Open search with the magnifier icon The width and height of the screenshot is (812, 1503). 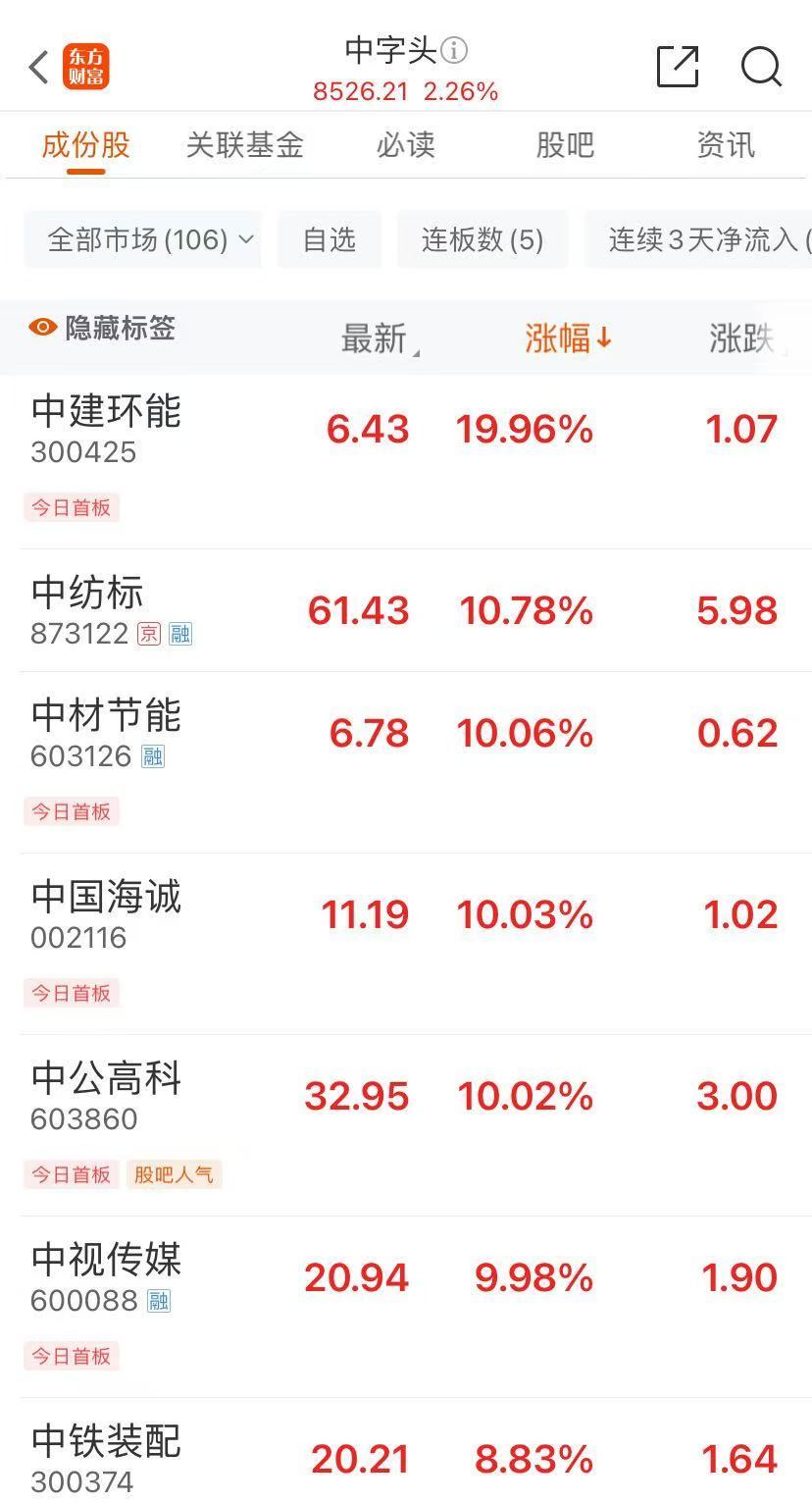point(761,67)
